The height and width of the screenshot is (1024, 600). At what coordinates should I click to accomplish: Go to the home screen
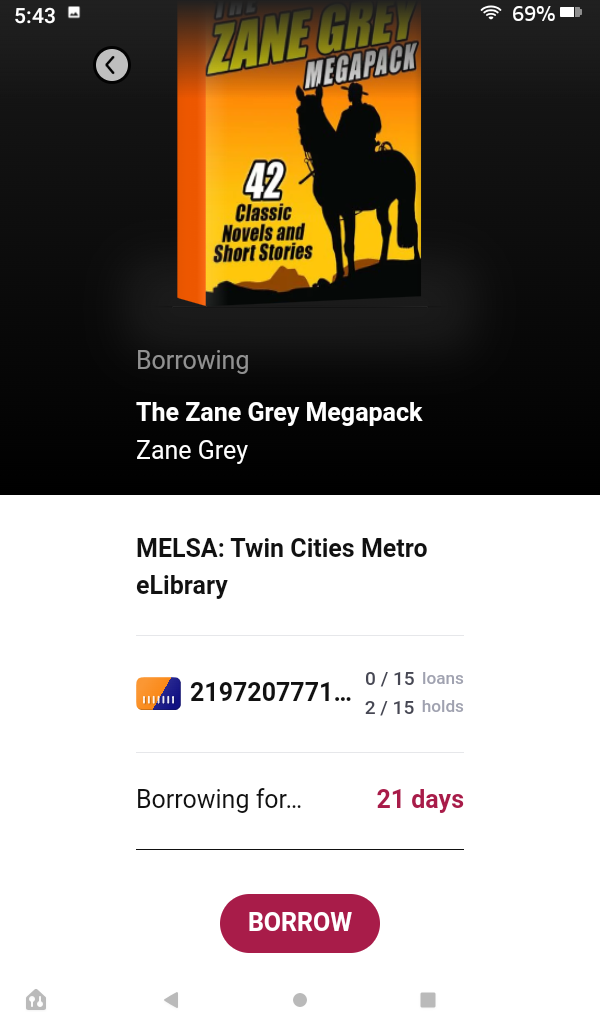[300, 999]
